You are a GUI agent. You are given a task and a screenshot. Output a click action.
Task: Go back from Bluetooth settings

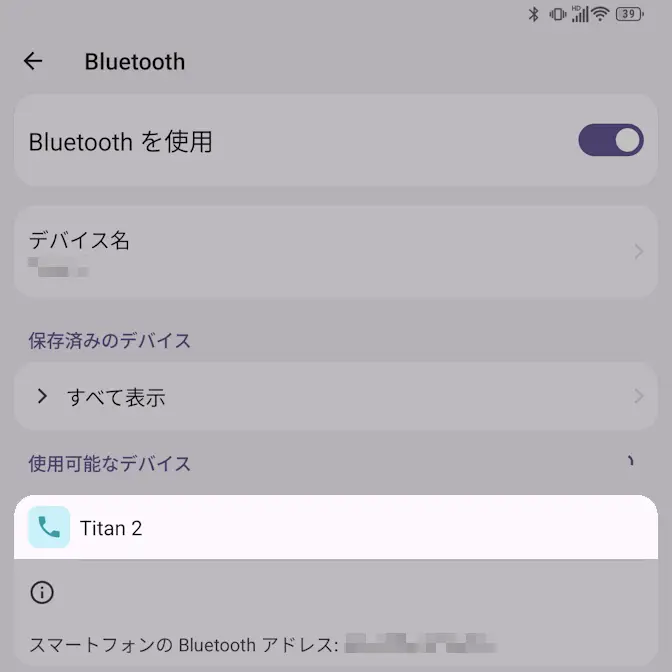(x=33, y=62)
